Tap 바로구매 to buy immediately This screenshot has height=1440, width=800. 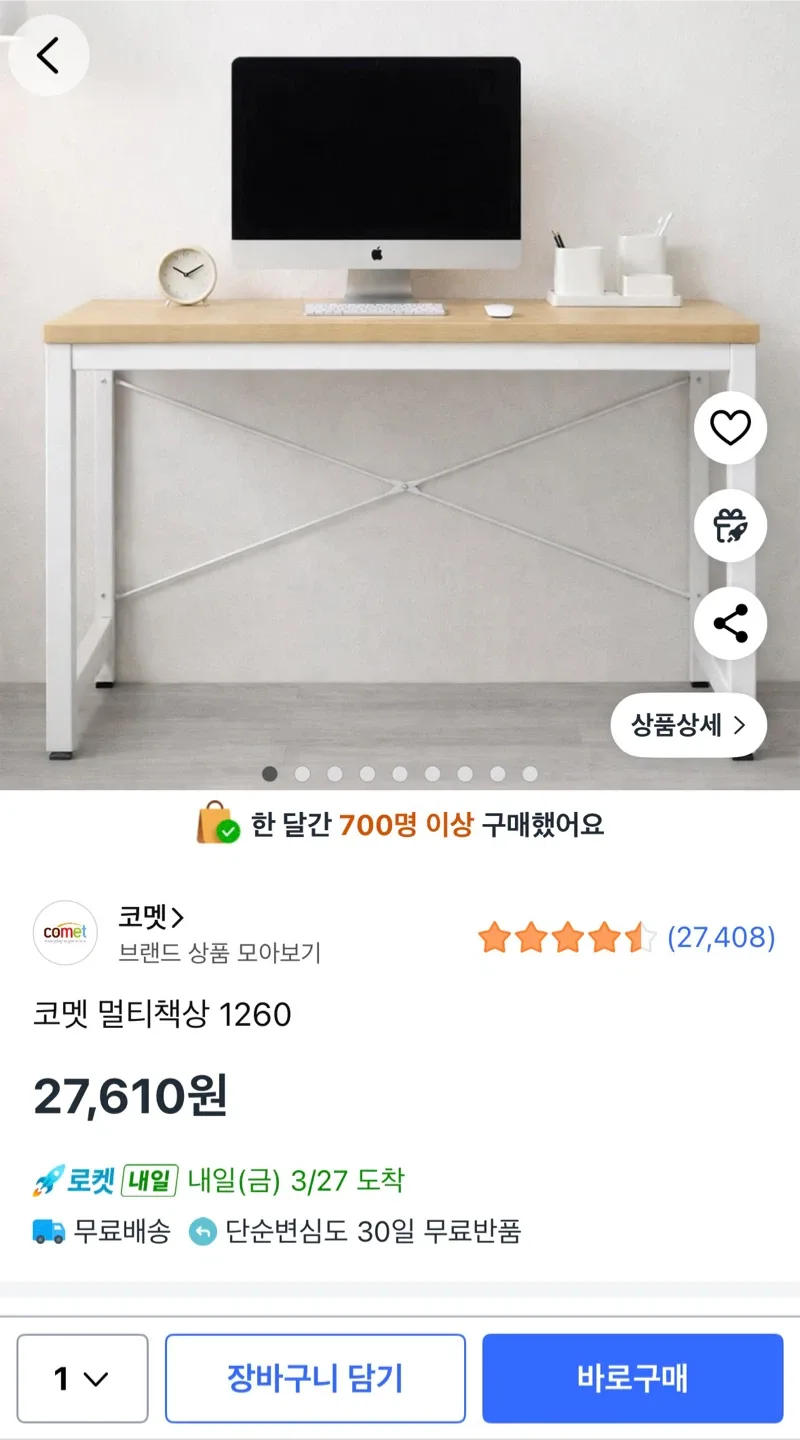635,1377
